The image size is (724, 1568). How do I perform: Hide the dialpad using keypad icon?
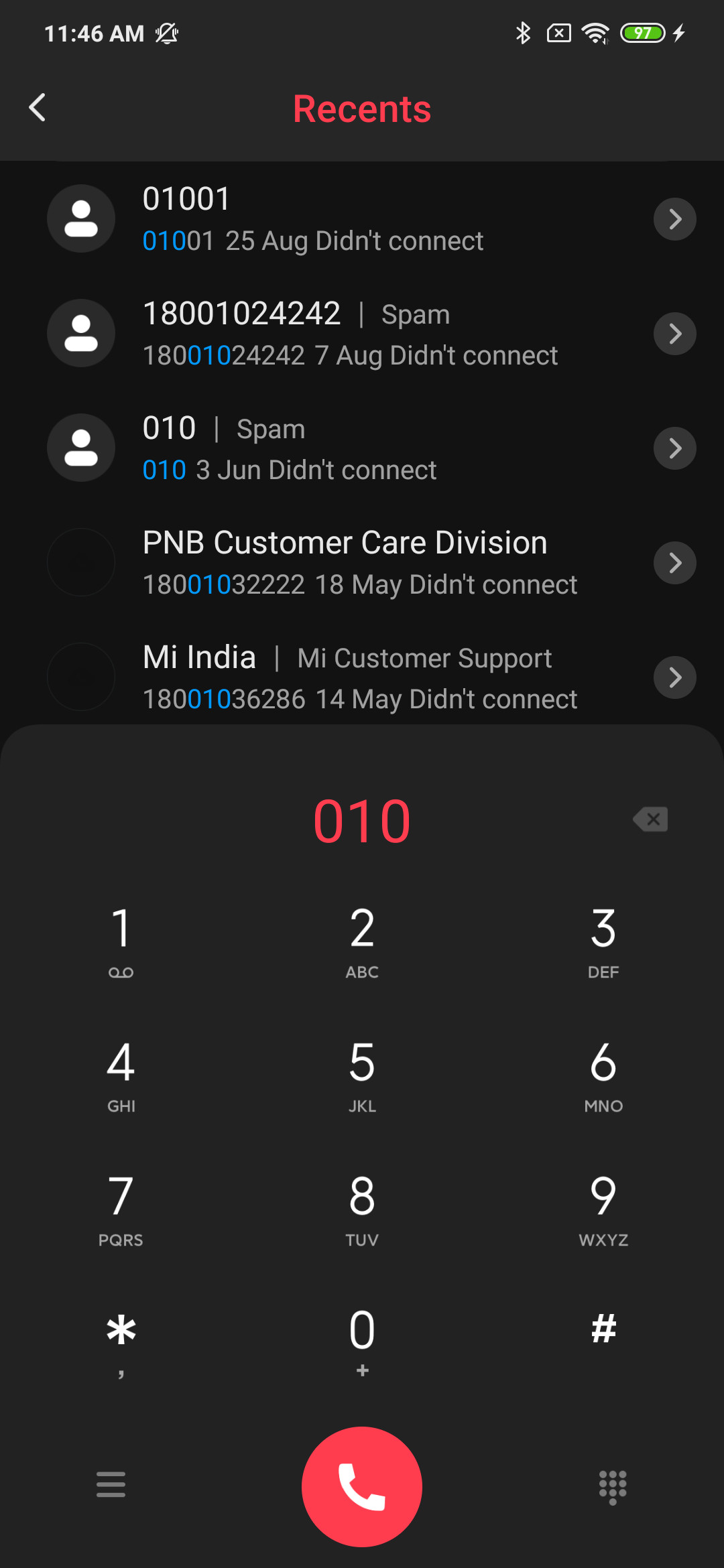pos(613,1488)
